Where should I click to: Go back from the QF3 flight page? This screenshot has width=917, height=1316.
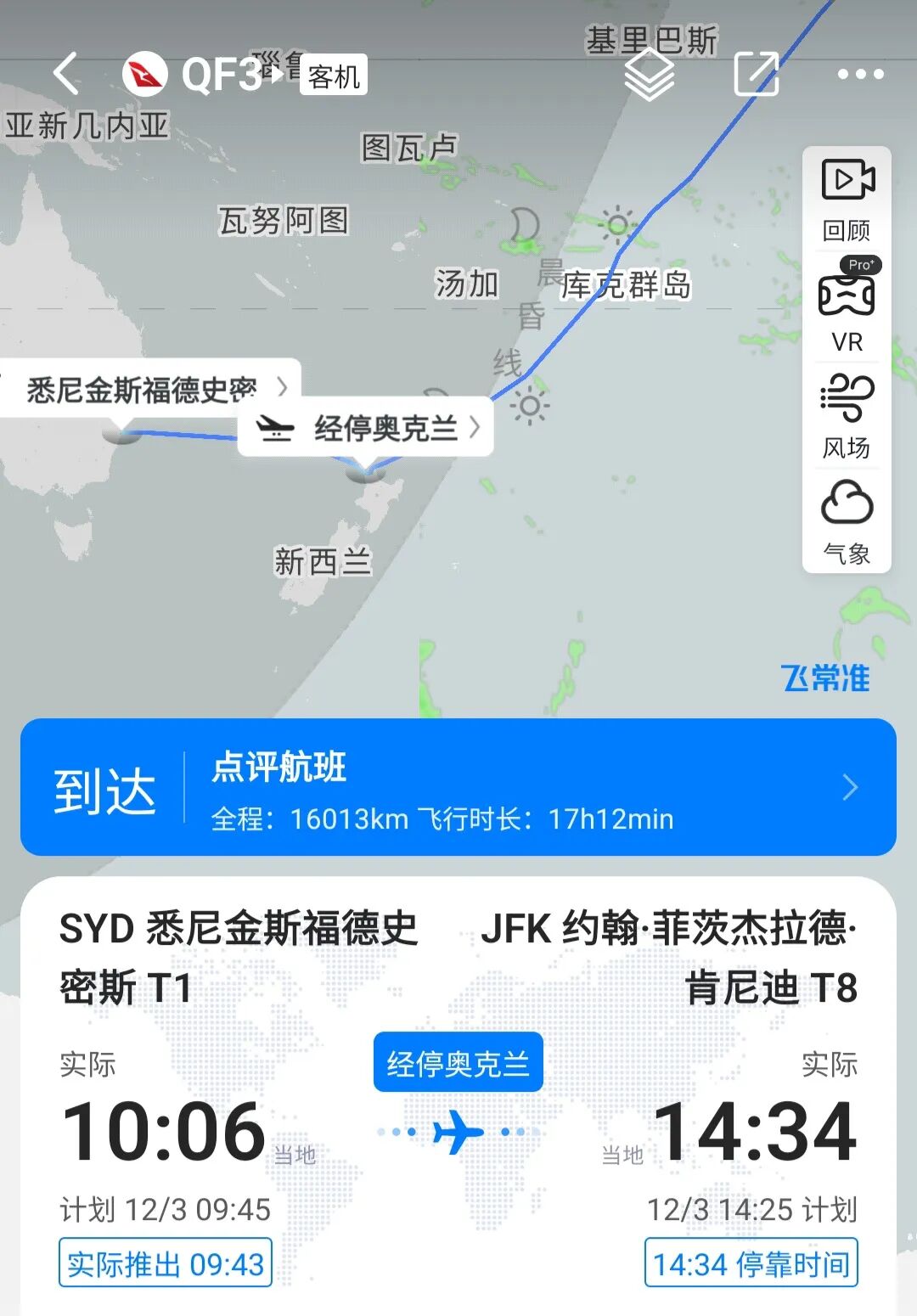click(x=66, y=74)
